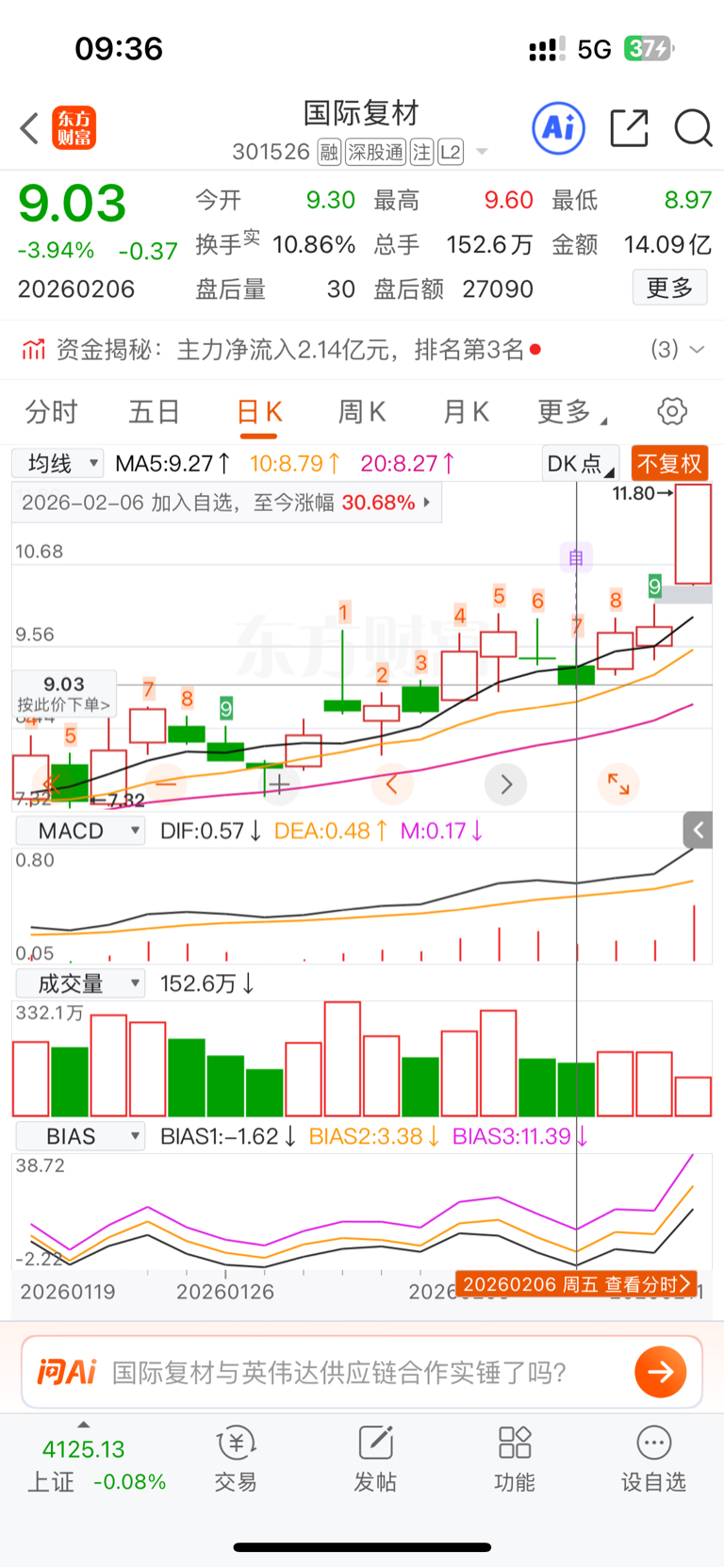This screenshot has width=724, height=1568.
Task: Toggle the 不复权 adjustment button
Action: click(x=669, y=464)
